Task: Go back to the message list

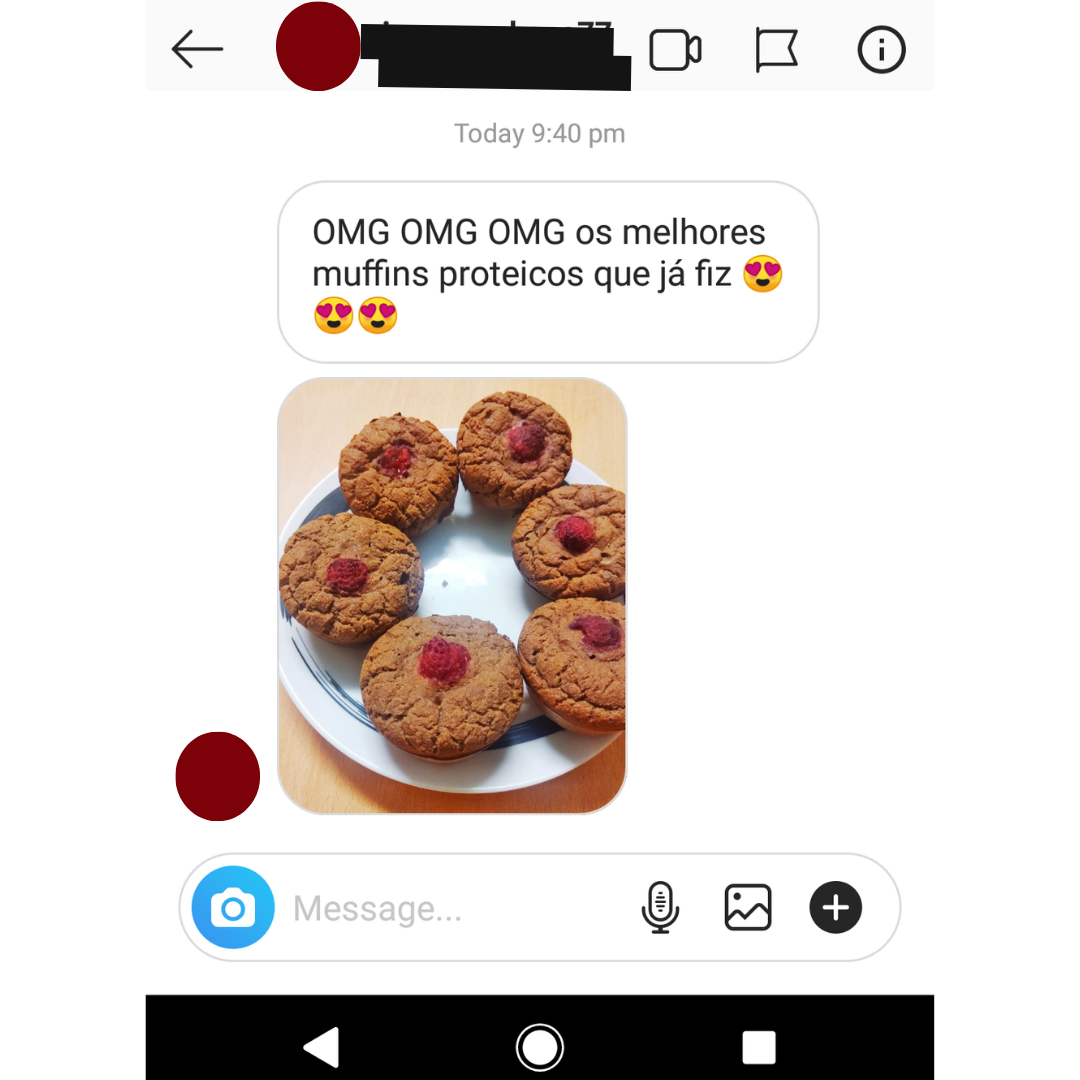Action: click(x=197, y=49)
